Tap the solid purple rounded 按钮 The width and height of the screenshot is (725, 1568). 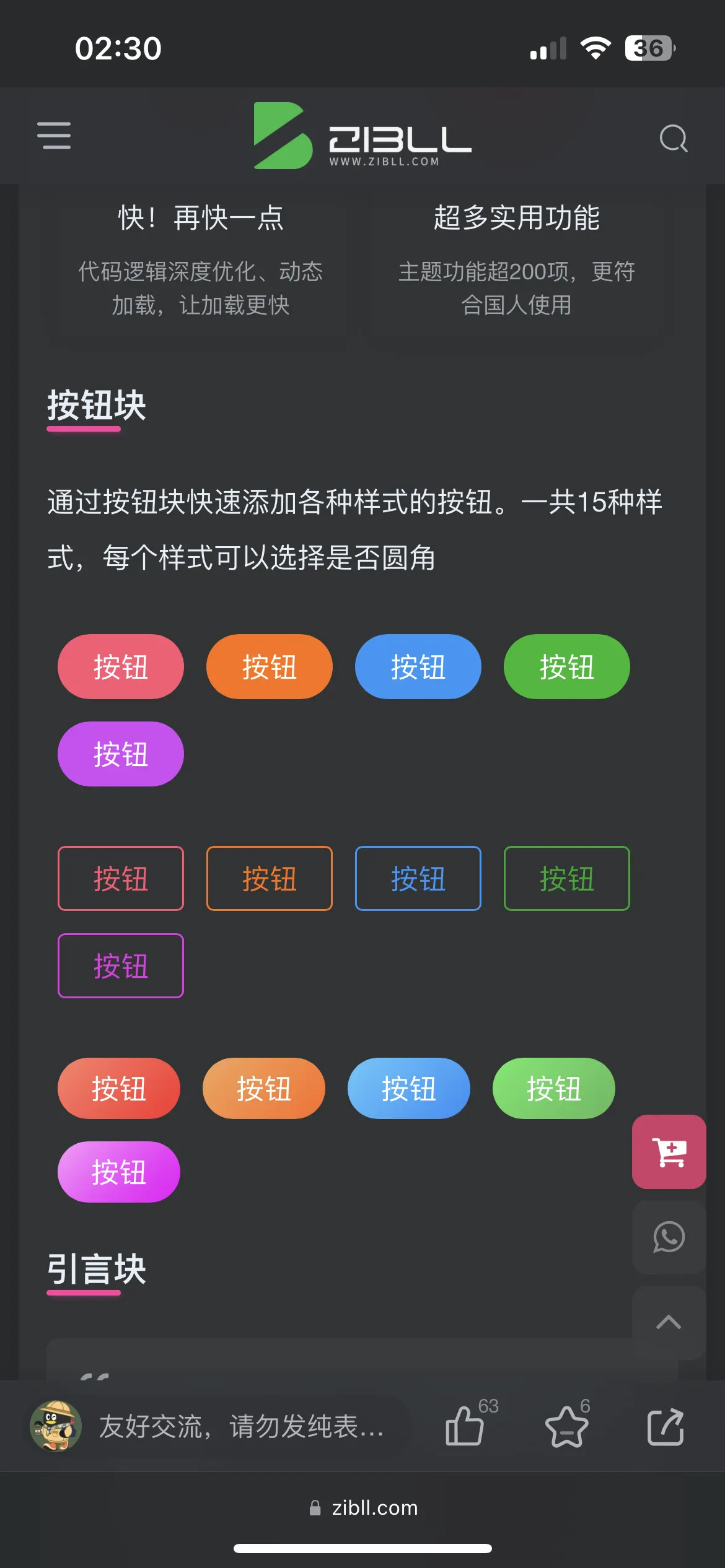(121, 754)
